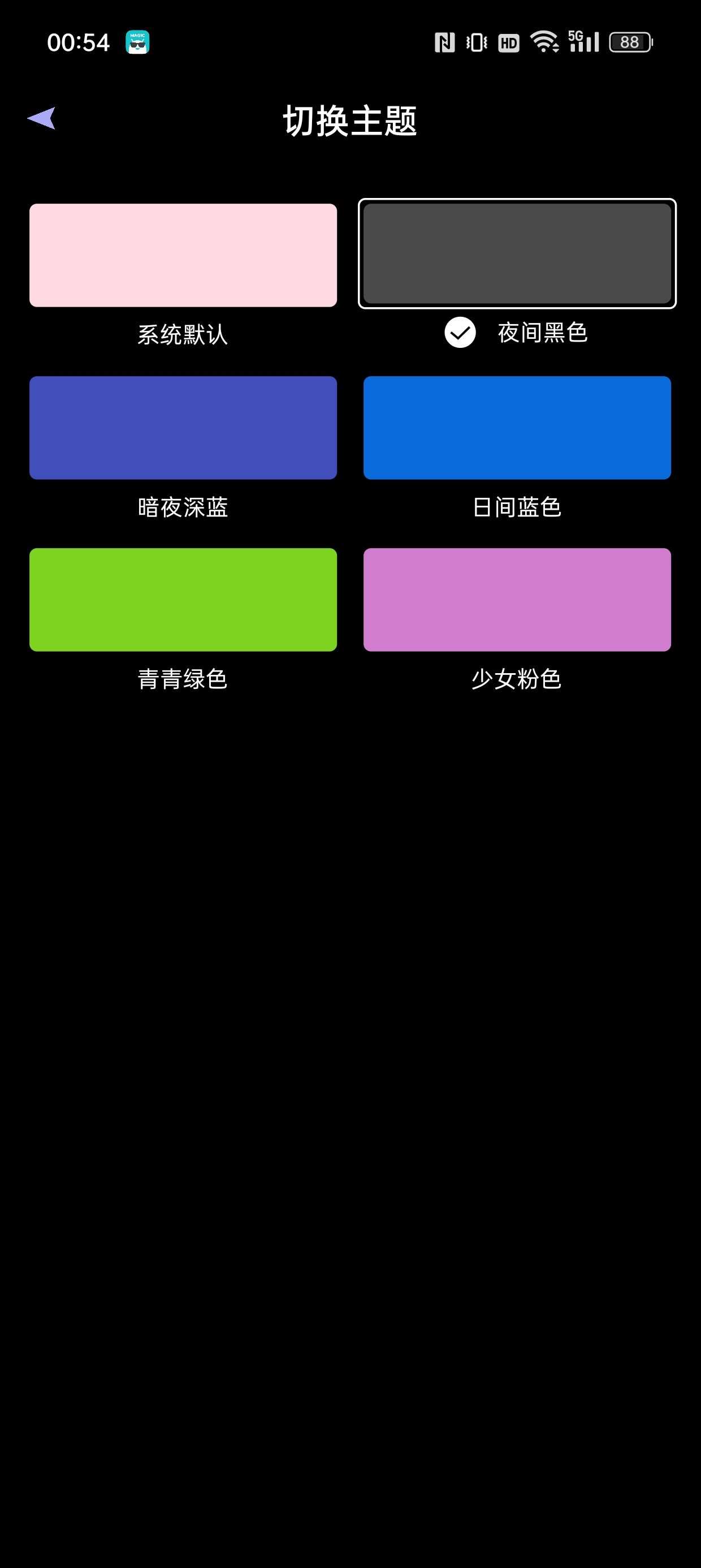Pick the 青青绿色 green theme

tap(183, 600)
